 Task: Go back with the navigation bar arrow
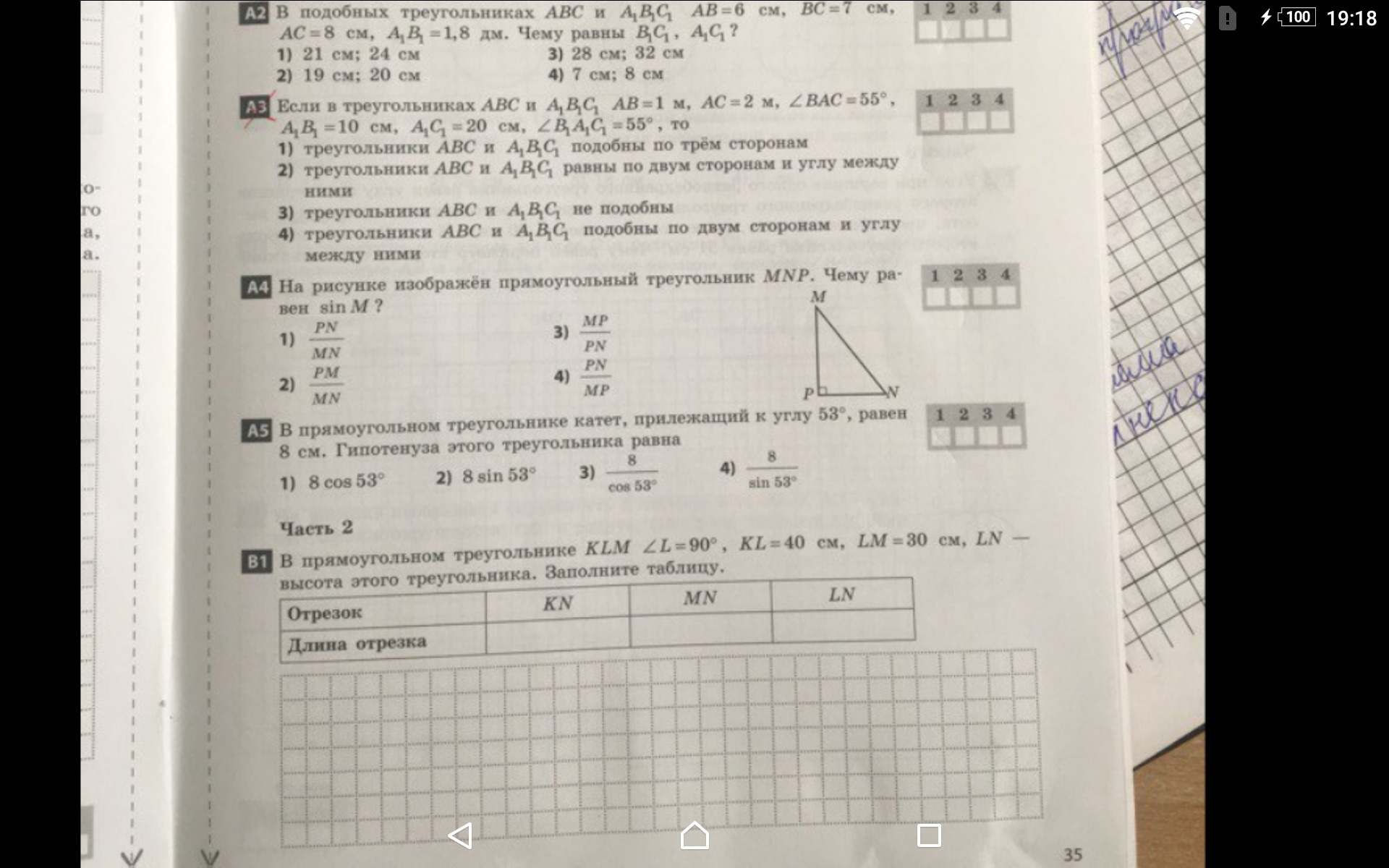point(461,835)
